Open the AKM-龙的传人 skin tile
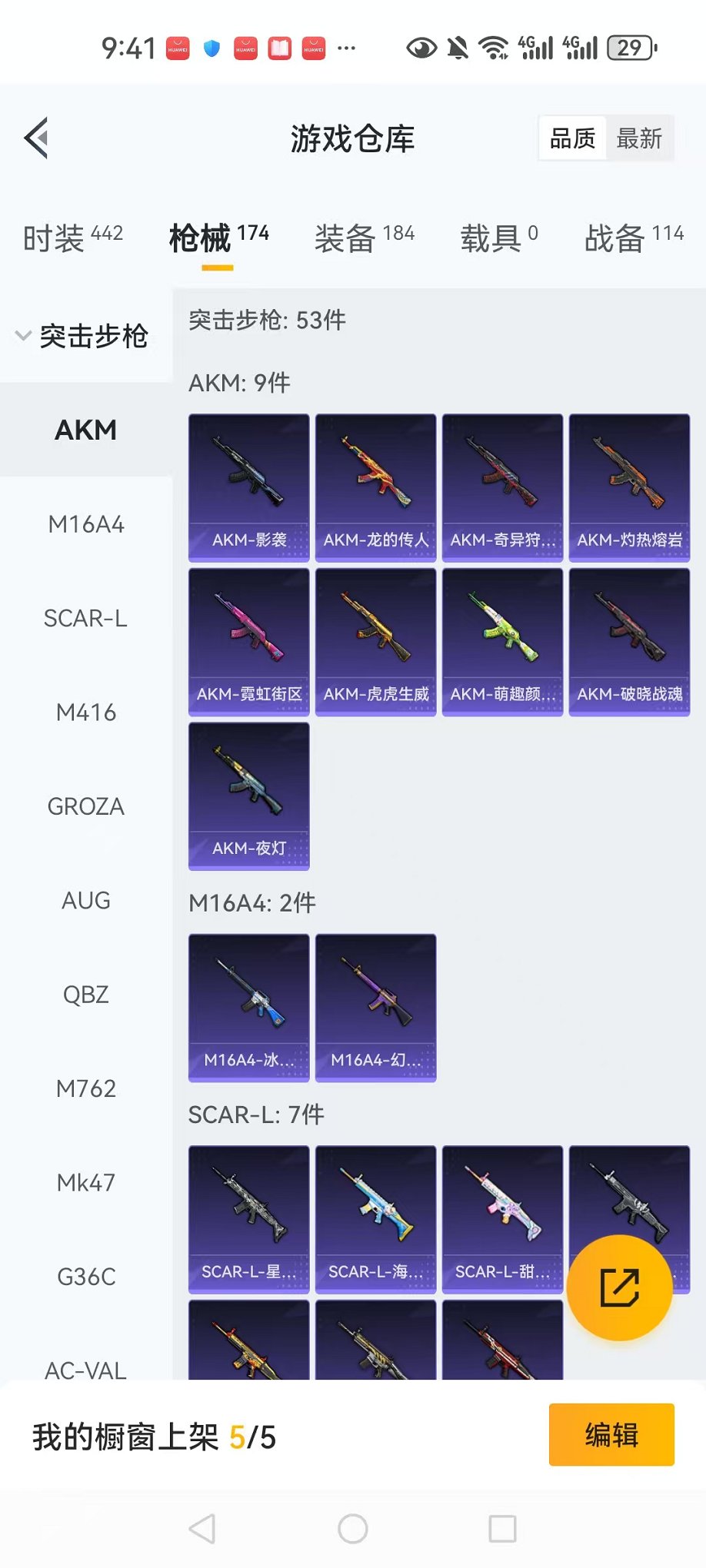The width and height of the screenshot is (706, 1568). click(x=376, y=487)
